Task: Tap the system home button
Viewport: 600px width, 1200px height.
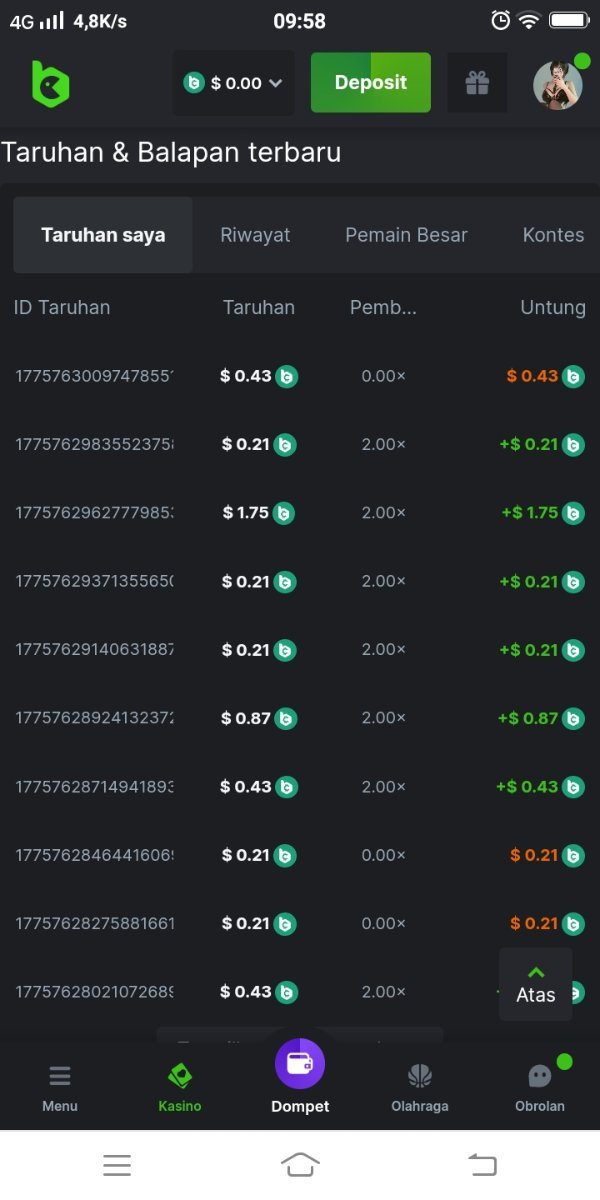Action: 300,1163
